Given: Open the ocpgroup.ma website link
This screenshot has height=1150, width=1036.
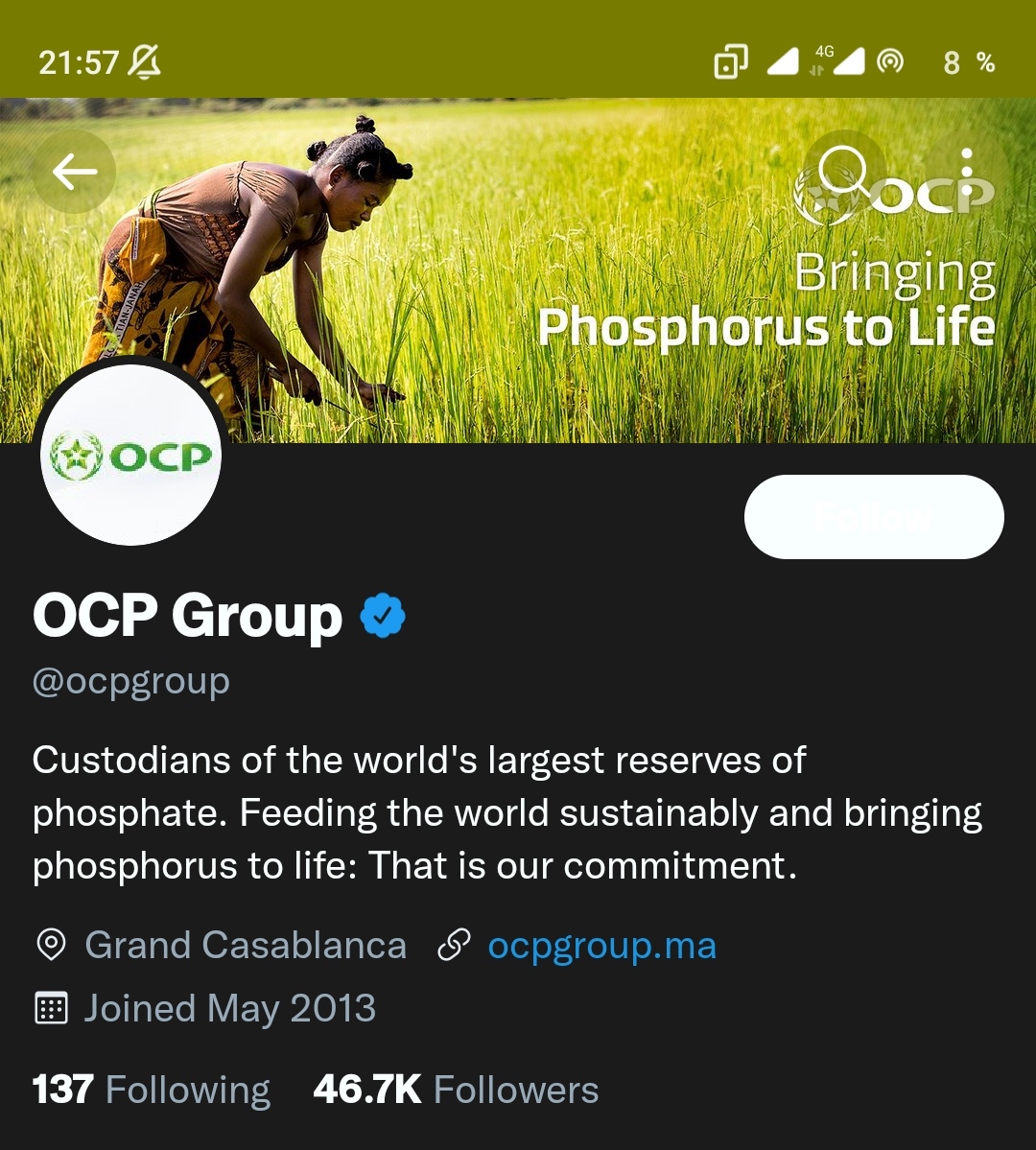Looking at the screenshot, I should (601, 946).
